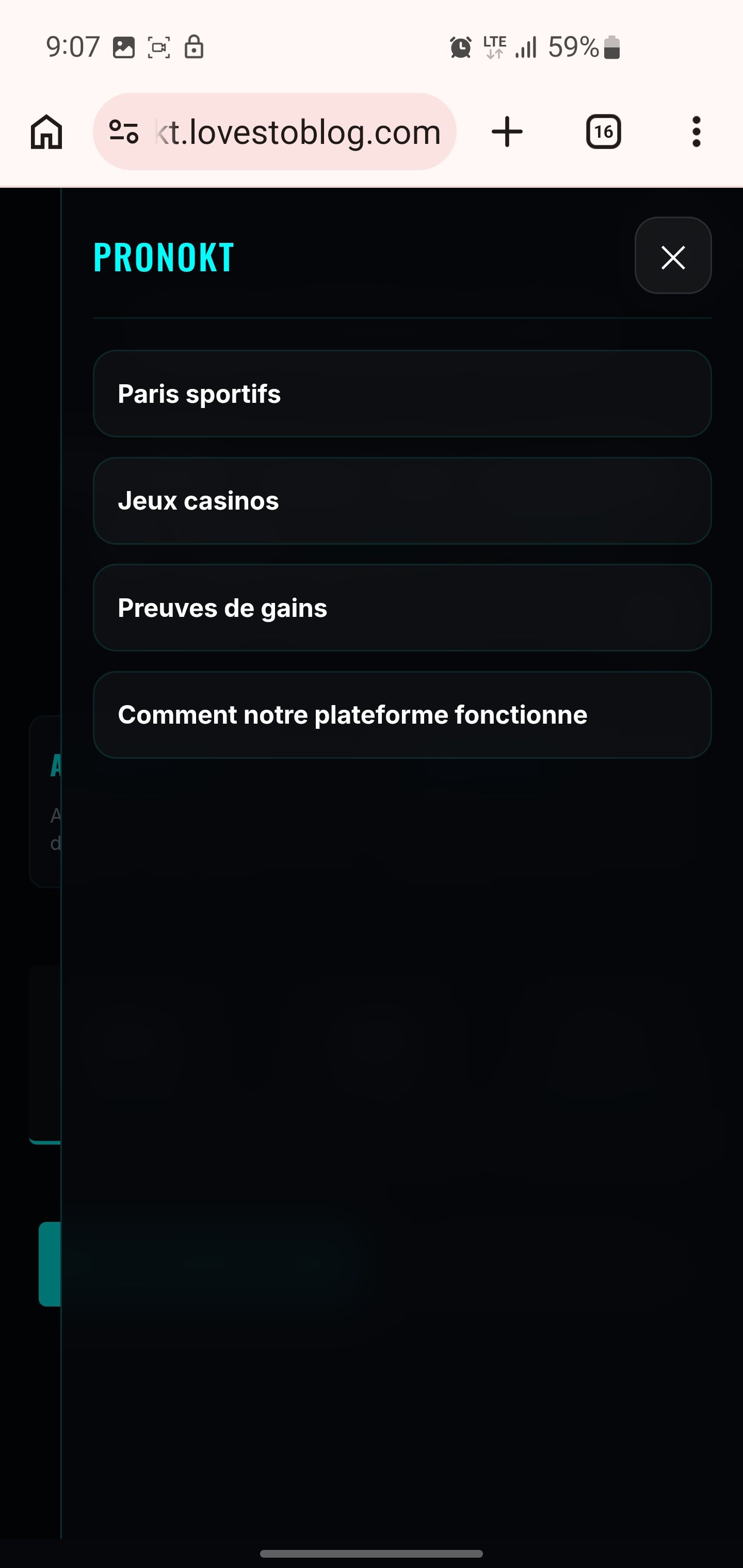Open Comment notre plateforme fonctionne

tap(402, 715)
